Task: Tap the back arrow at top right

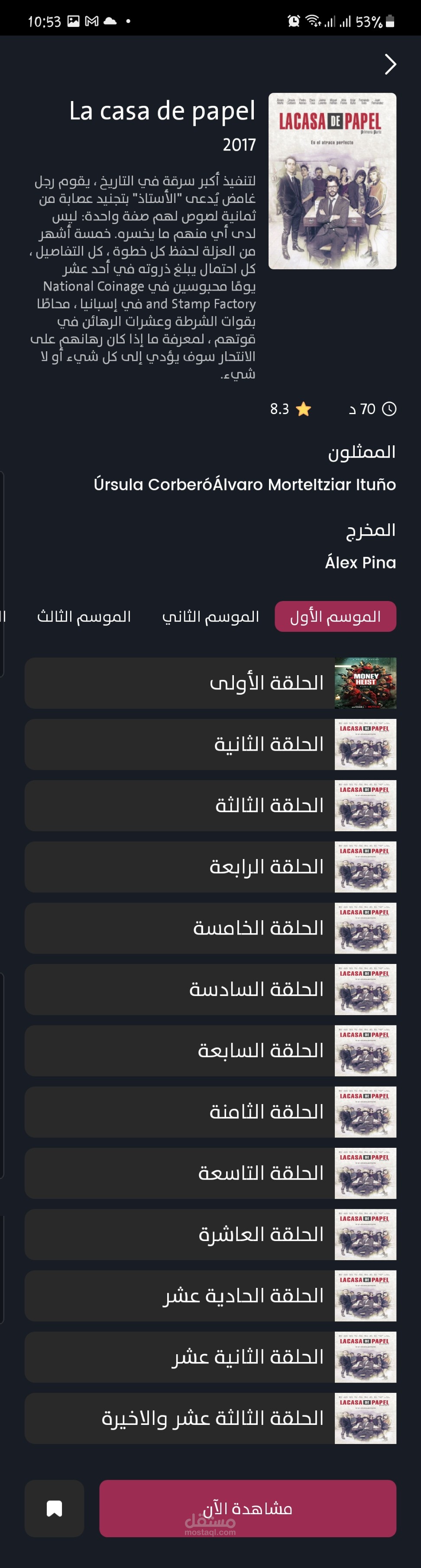Action: click(x=390, y=64)
